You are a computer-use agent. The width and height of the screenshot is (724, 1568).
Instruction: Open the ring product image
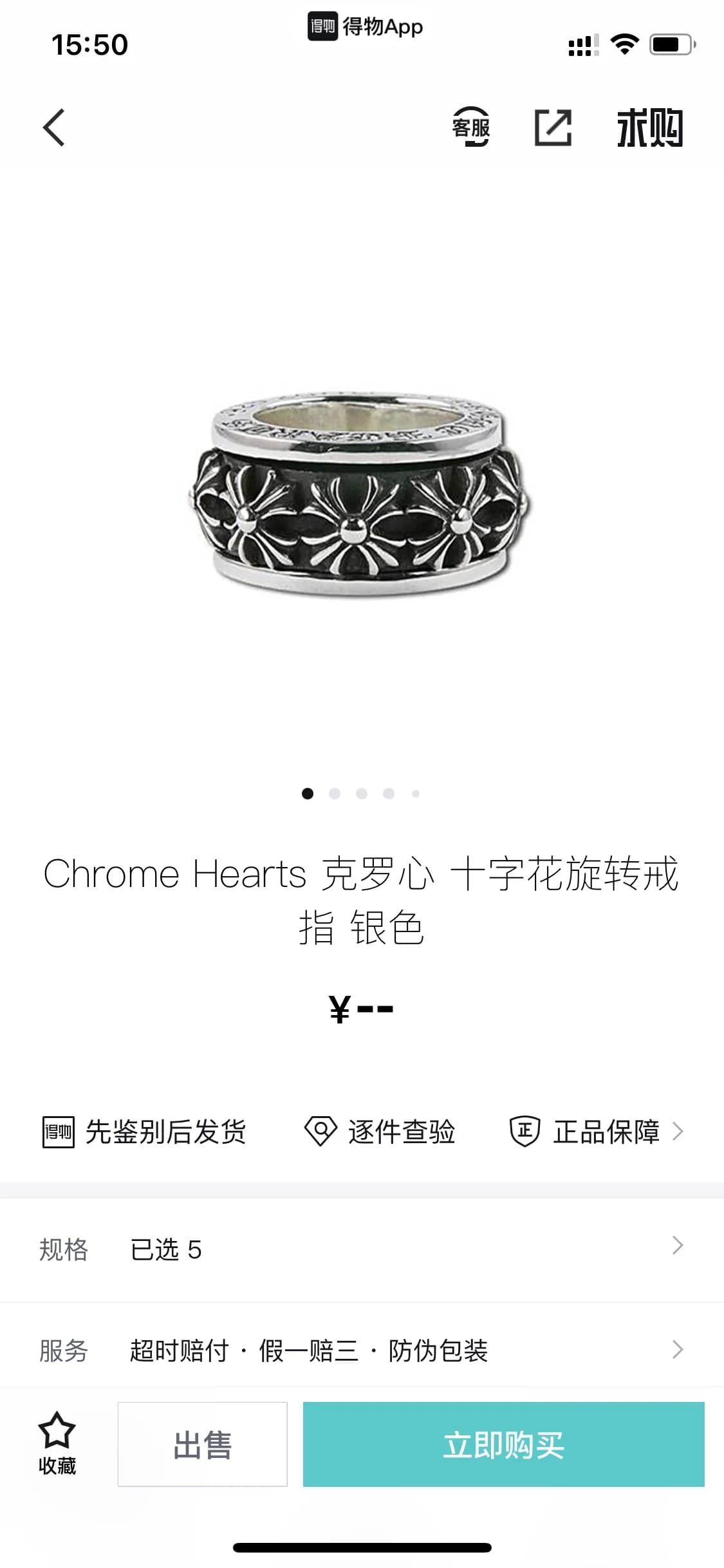click(360, 492)
